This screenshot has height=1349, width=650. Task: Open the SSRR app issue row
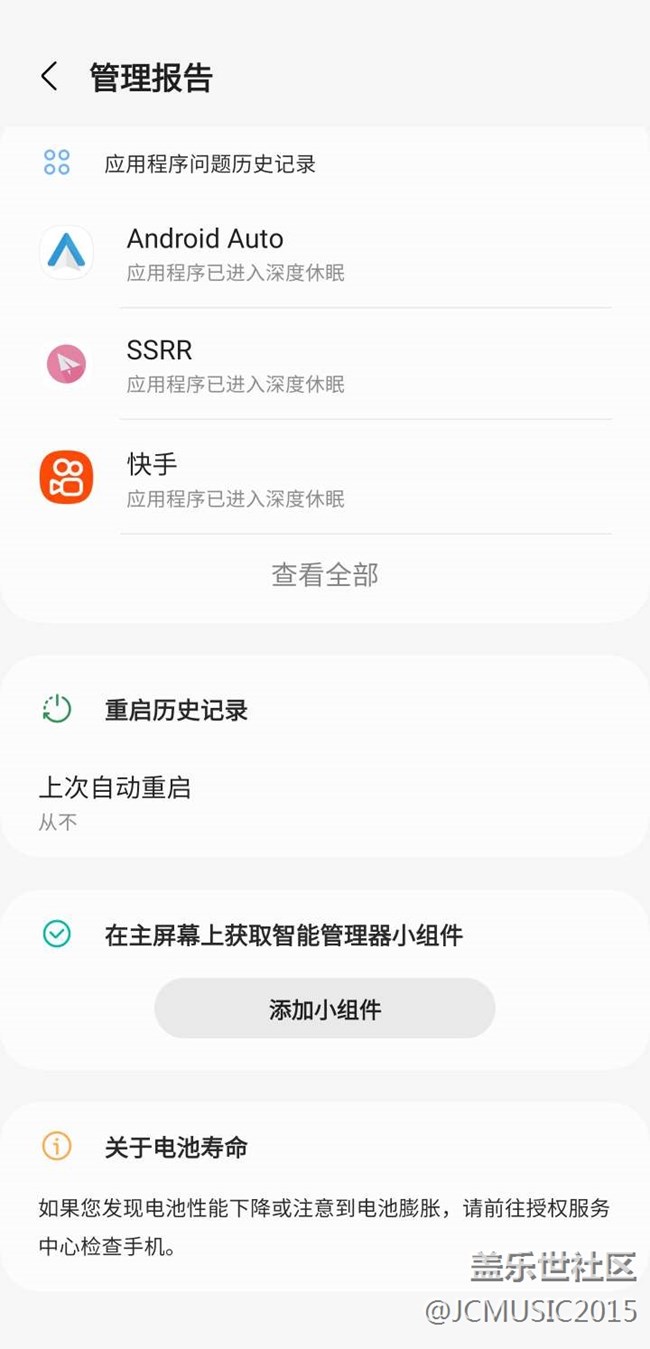coord(325,365)
